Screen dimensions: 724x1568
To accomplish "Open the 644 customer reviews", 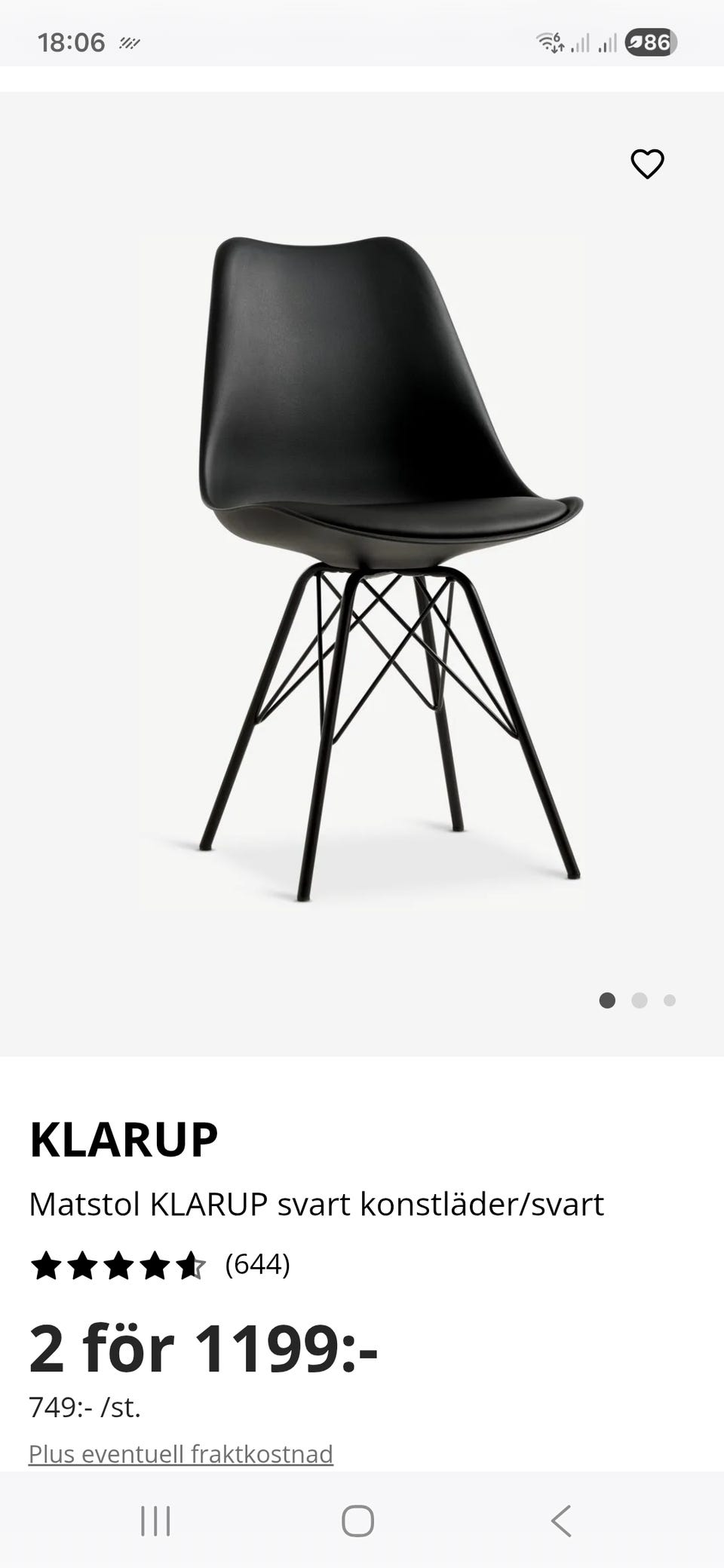I will click(257, 1264).
